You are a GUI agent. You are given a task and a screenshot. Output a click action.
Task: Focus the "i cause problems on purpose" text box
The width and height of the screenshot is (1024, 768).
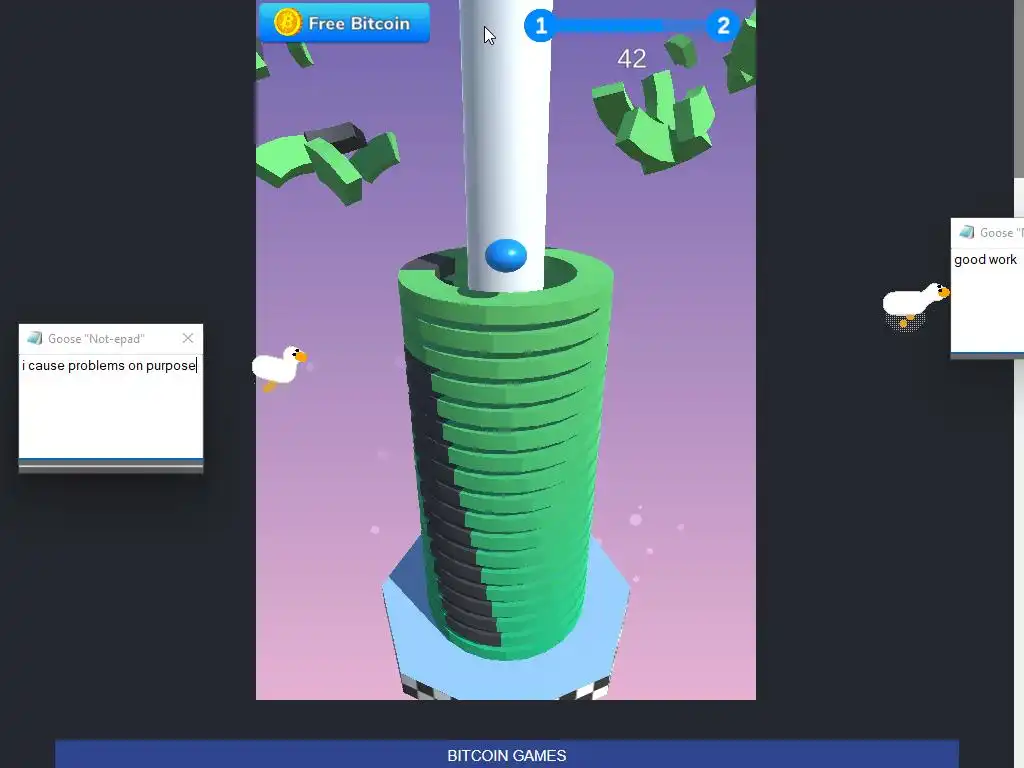[x=110, y=405]
